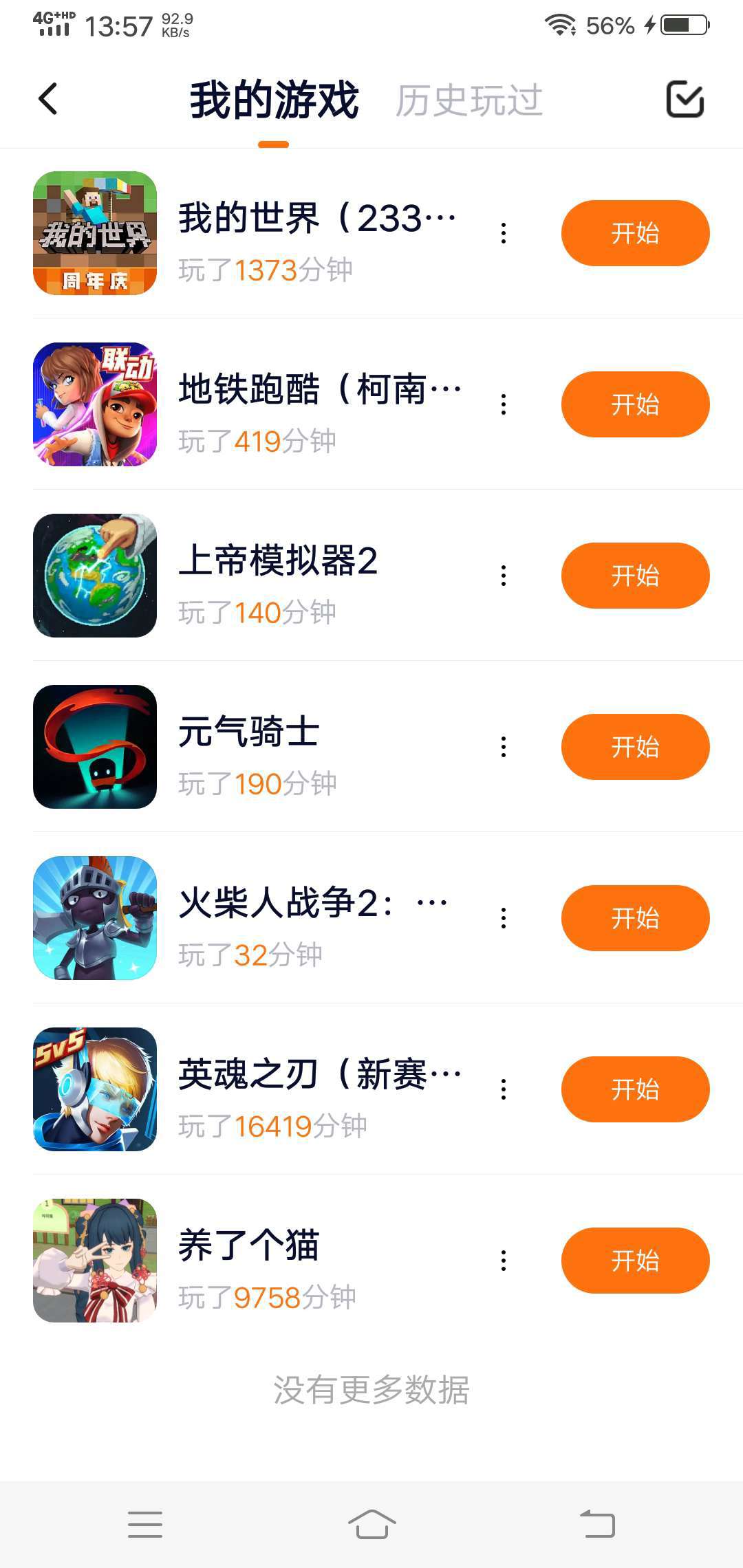The height and width of the screenshot is (1568, 743).
Task: Open more options for 养了个猫
Action: point(504,1261)
